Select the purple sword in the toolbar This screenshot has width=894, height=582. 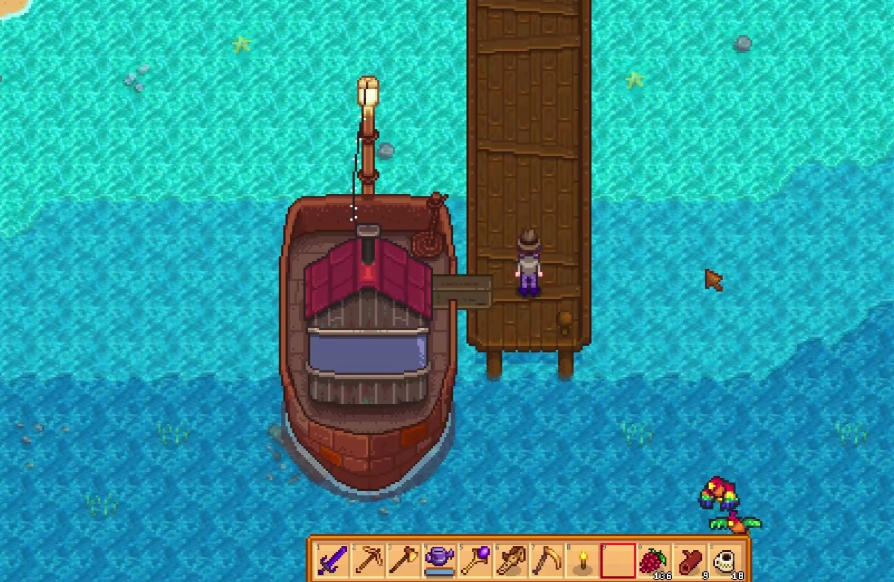point(332,560)
